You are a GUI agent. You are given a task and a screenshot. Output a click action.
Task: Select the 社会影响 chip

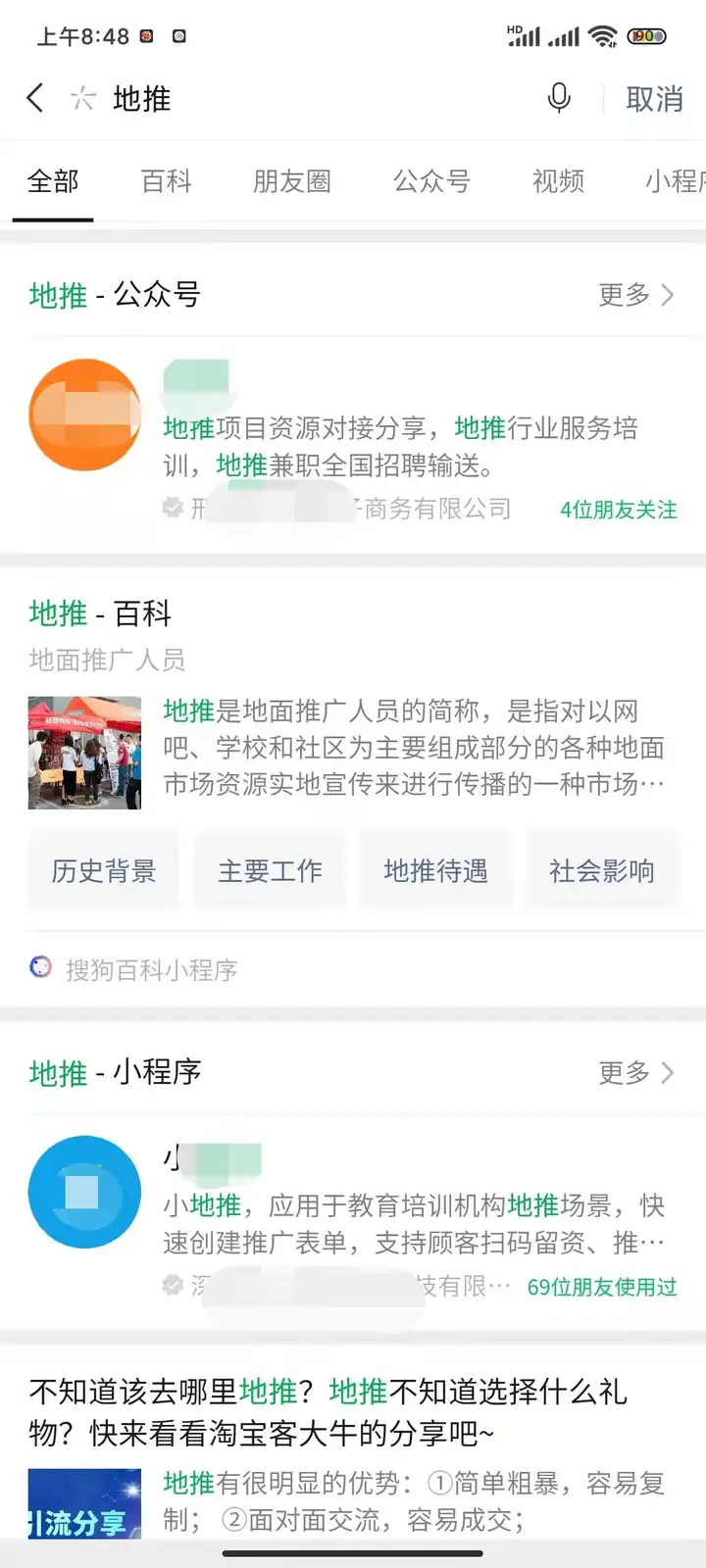(601, 870)
